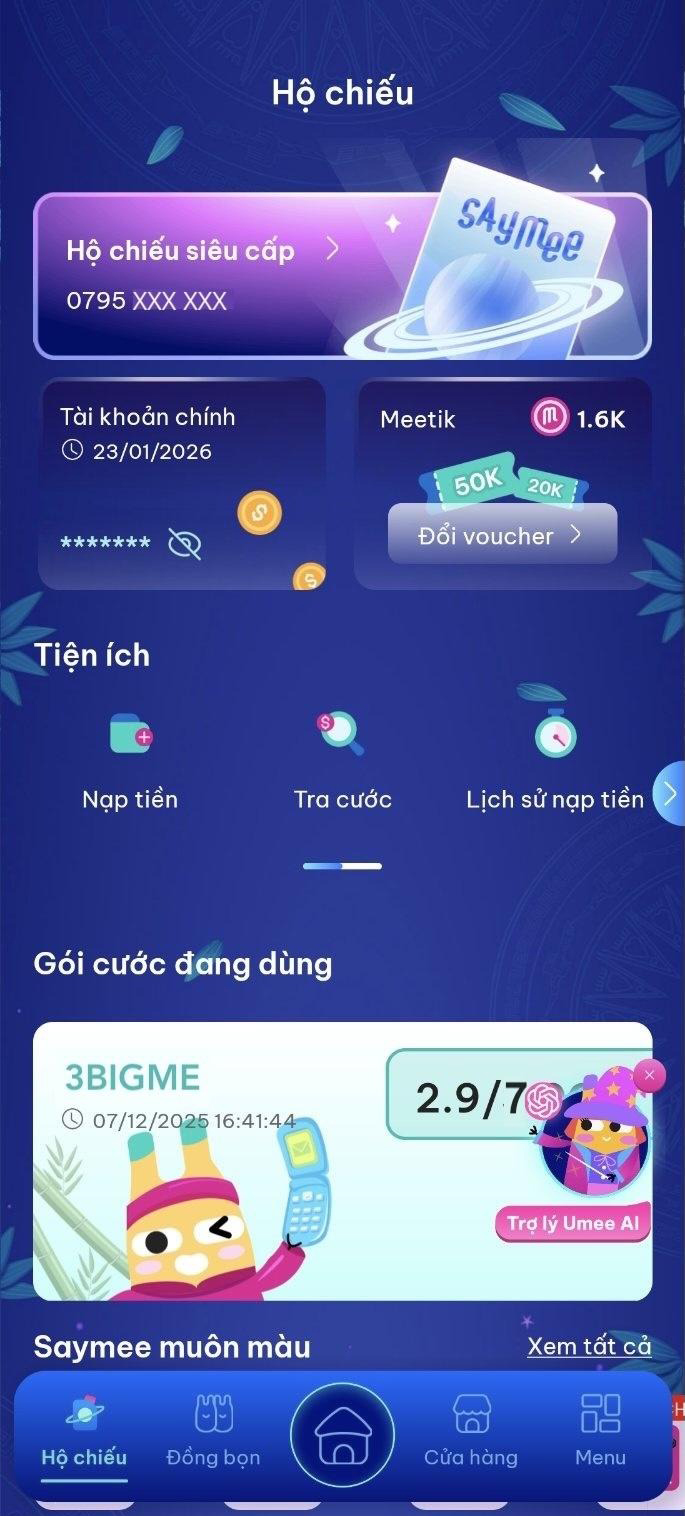Switch to the Đồng bọn tab
The height and width of the screenshot is (1516, 685).
(213, 1430)
